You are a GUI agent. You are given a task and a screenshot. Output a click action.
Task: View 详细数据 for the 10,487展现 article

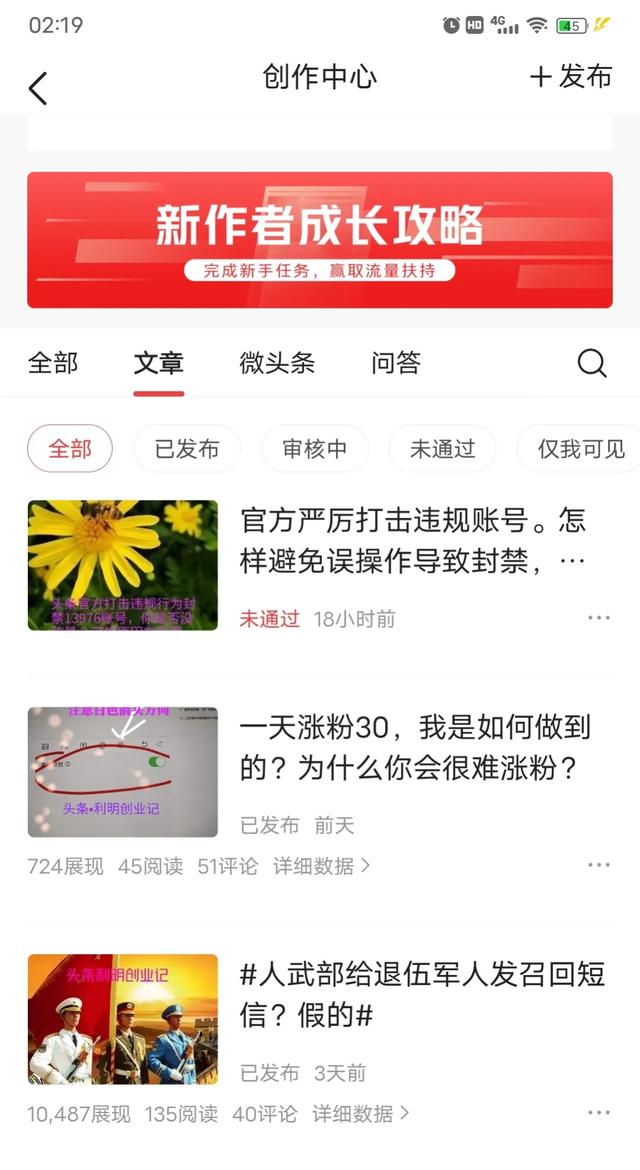pyautogui.click(x=361, y=1113)
